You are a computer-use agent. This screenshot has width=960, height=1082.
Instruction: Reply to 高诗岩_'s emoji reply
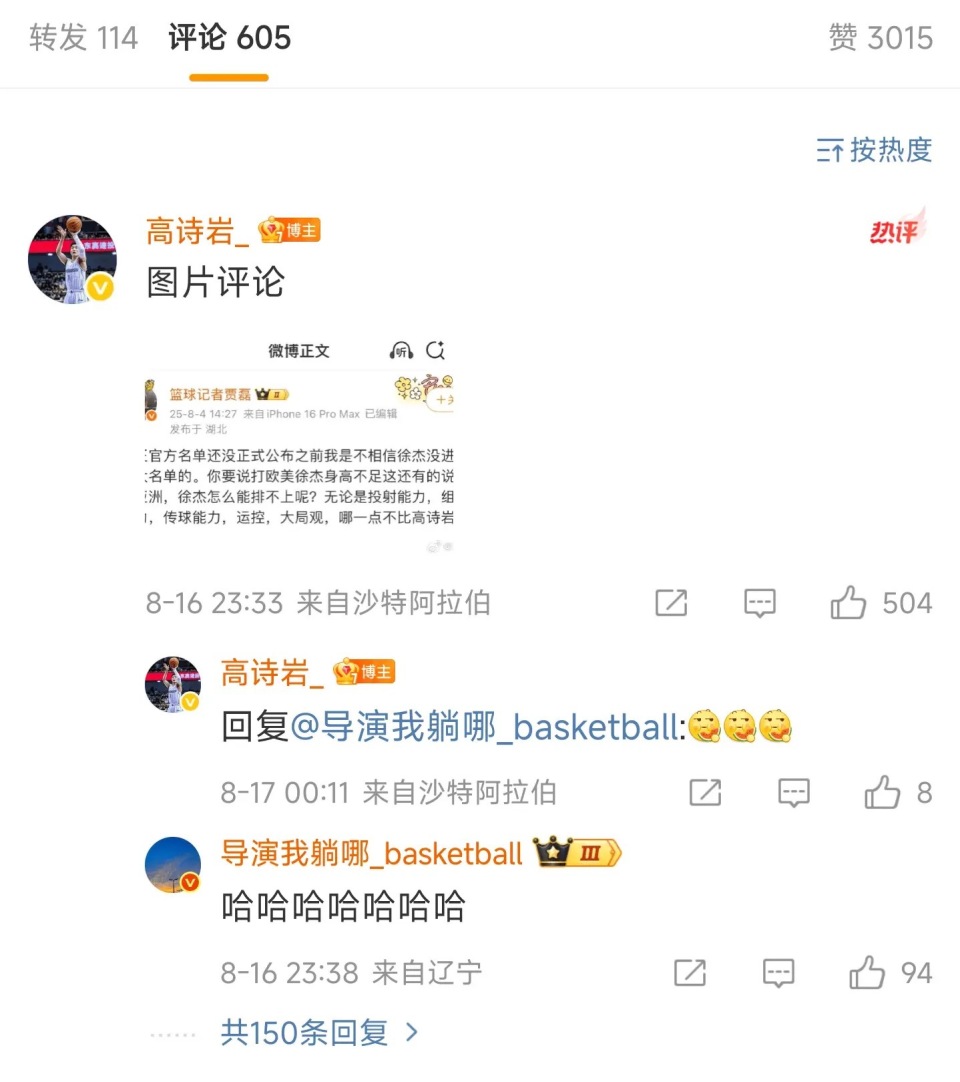794,793
